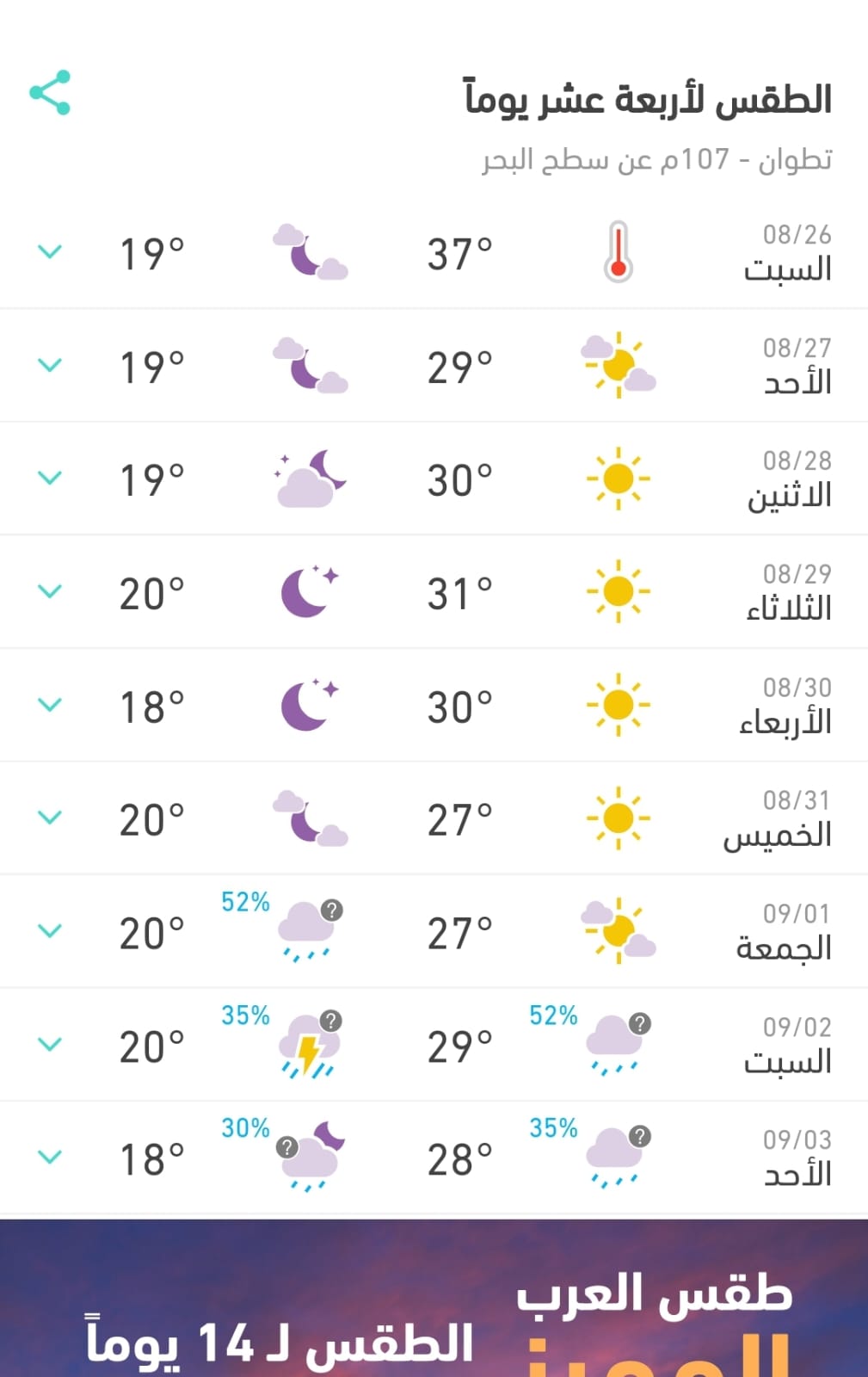This screenshot has height=1377, width=868.
Task: Show details for 09/02 Saturday
Action: 50,1045
